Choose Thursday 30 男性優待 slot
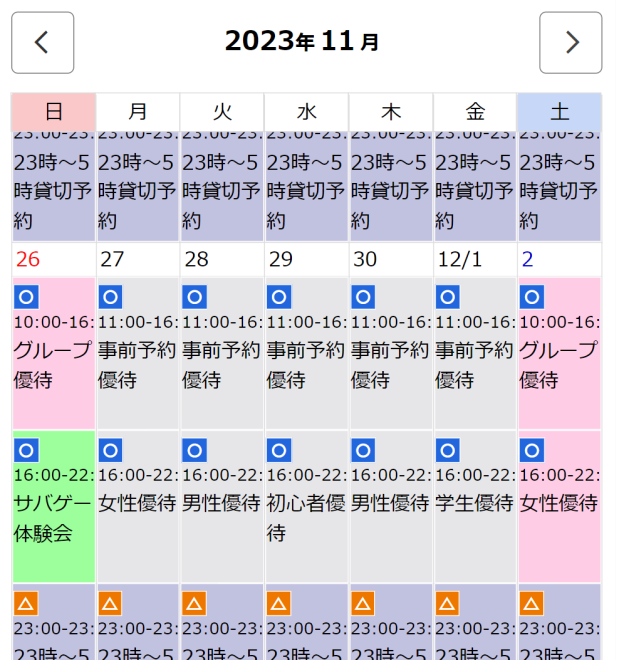 point(391,504)
